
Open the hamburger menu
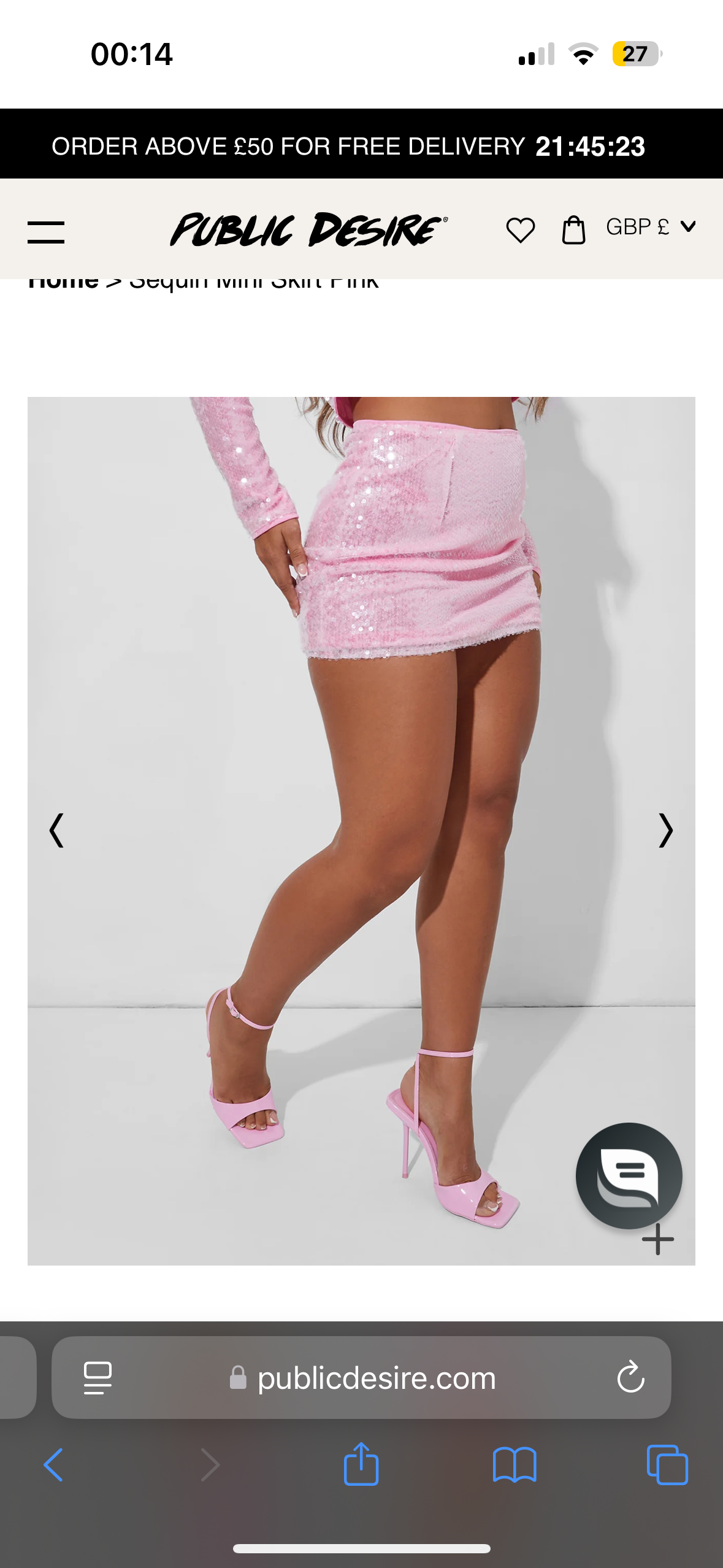[46, 232]
